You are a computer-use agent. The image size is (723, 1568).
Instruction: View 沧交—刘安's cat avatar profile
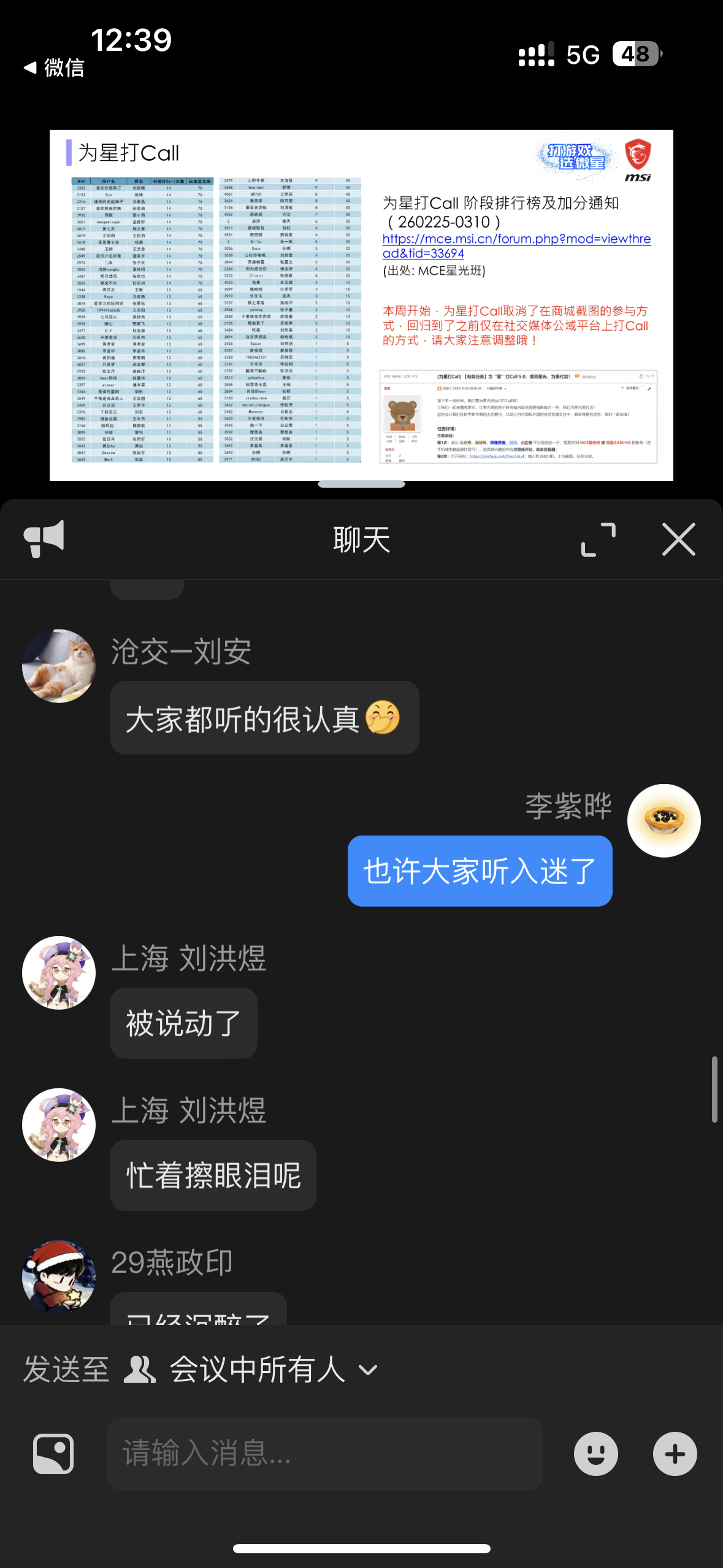tap(59, 666)
